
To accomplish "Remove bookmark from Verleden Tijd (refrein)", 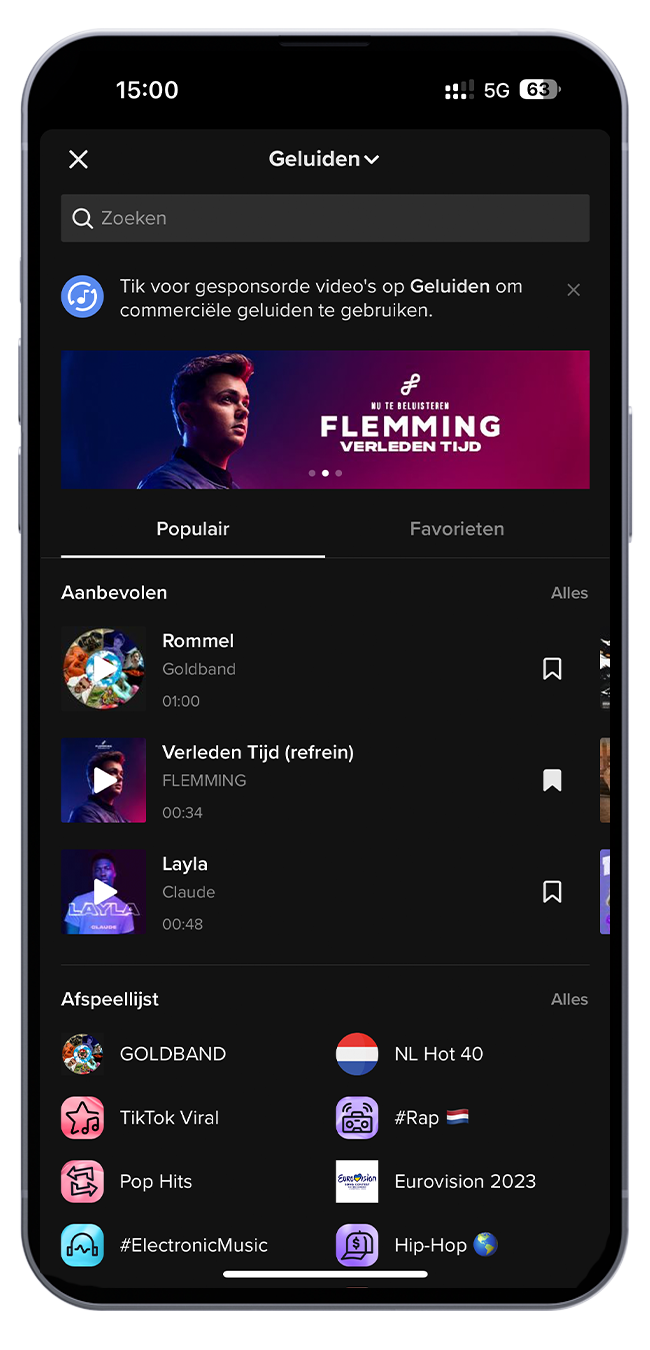I will tap(552, 780).
